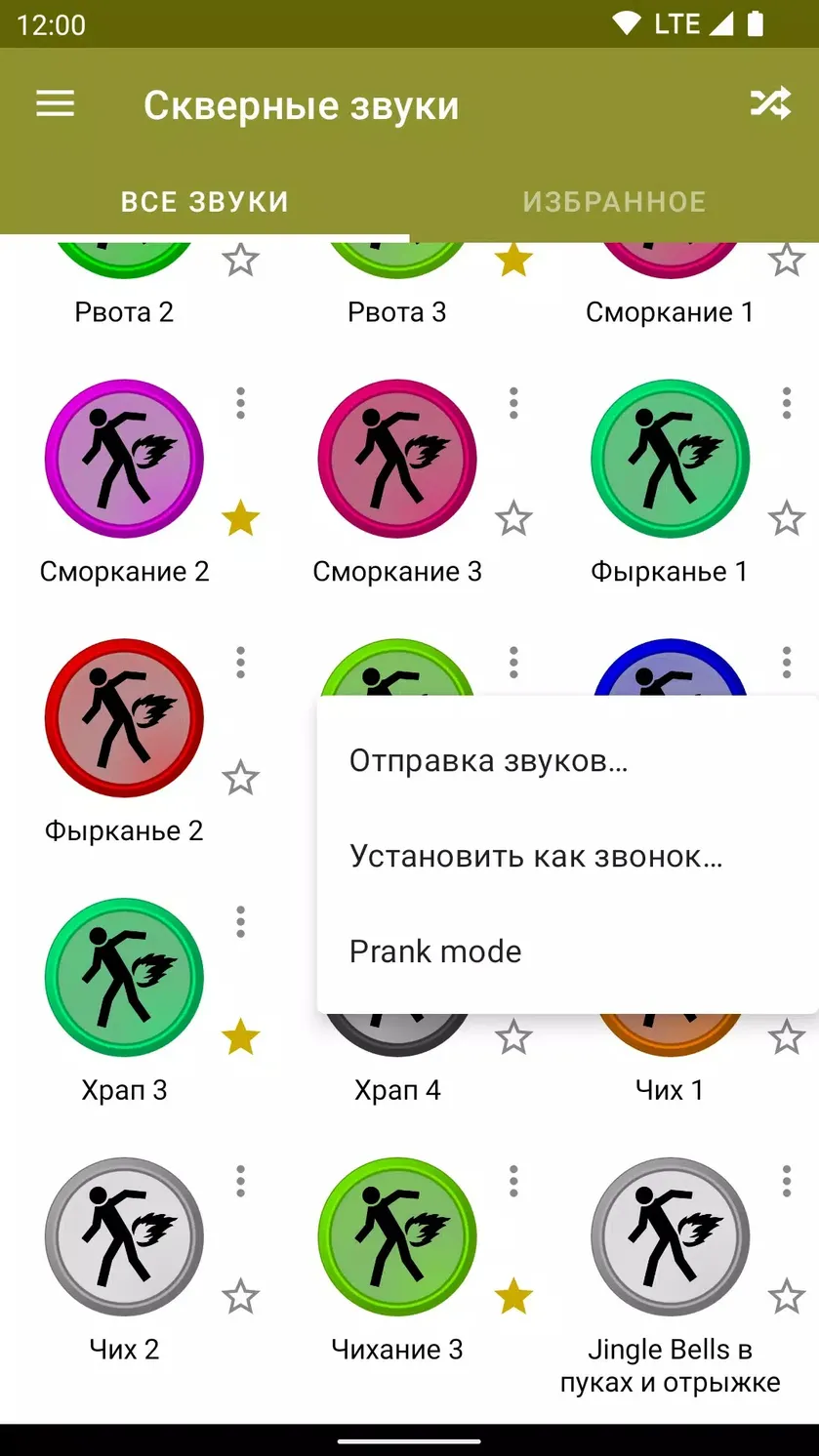Star the Фырканье 1 sound

tap(787, 519)
